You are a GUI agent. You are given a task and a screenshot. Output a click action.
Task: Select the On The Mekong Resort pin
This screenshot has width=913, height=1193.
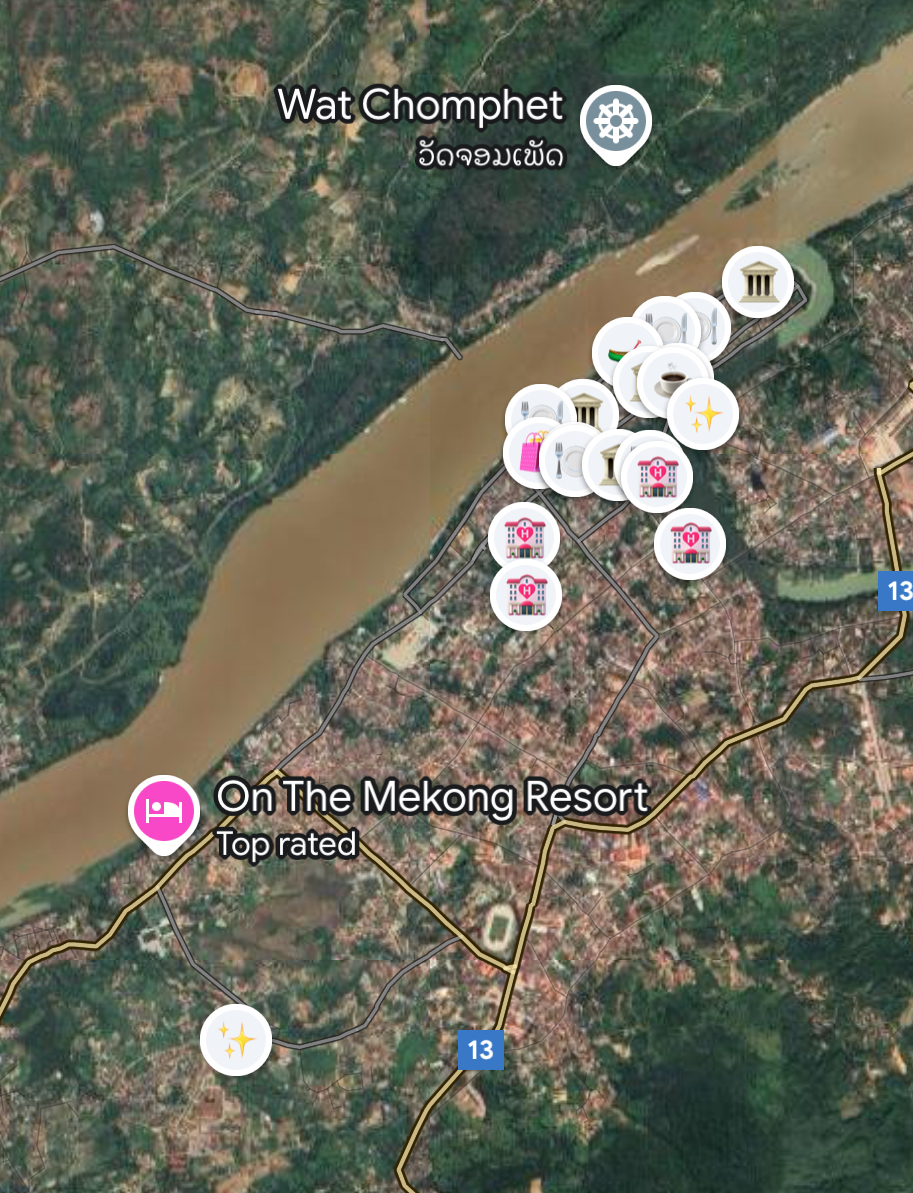[164, 809]
